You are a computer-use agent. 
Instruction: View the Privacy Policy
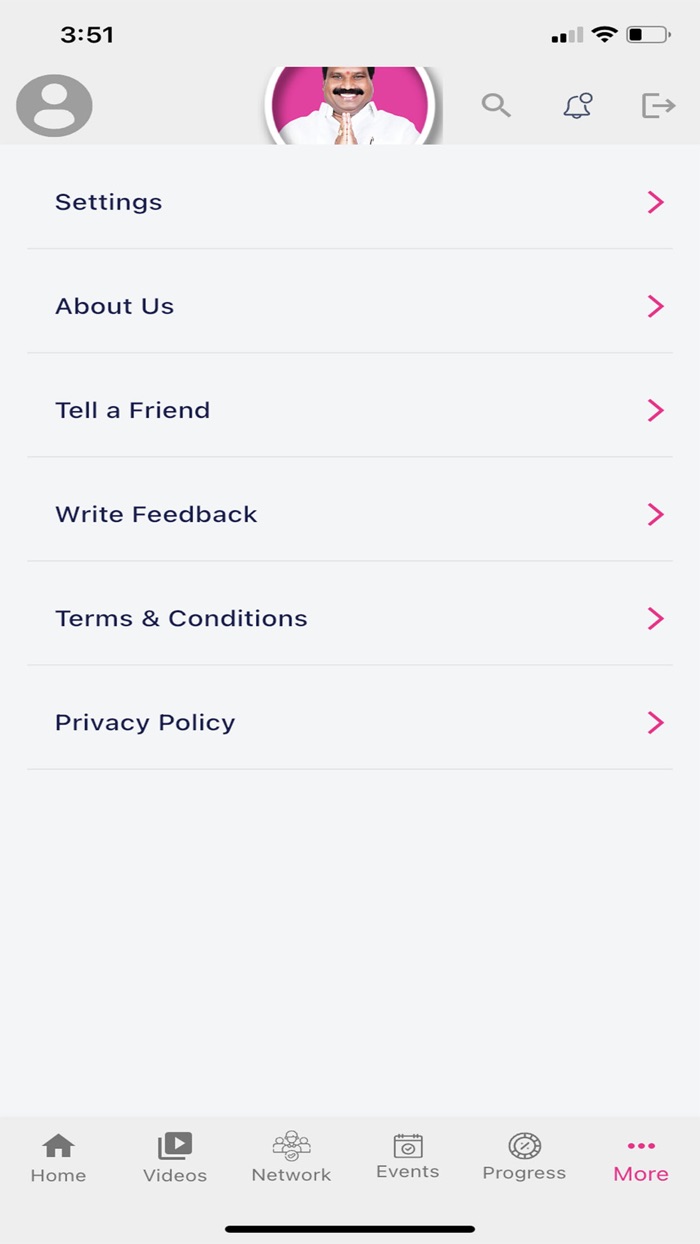350,722
